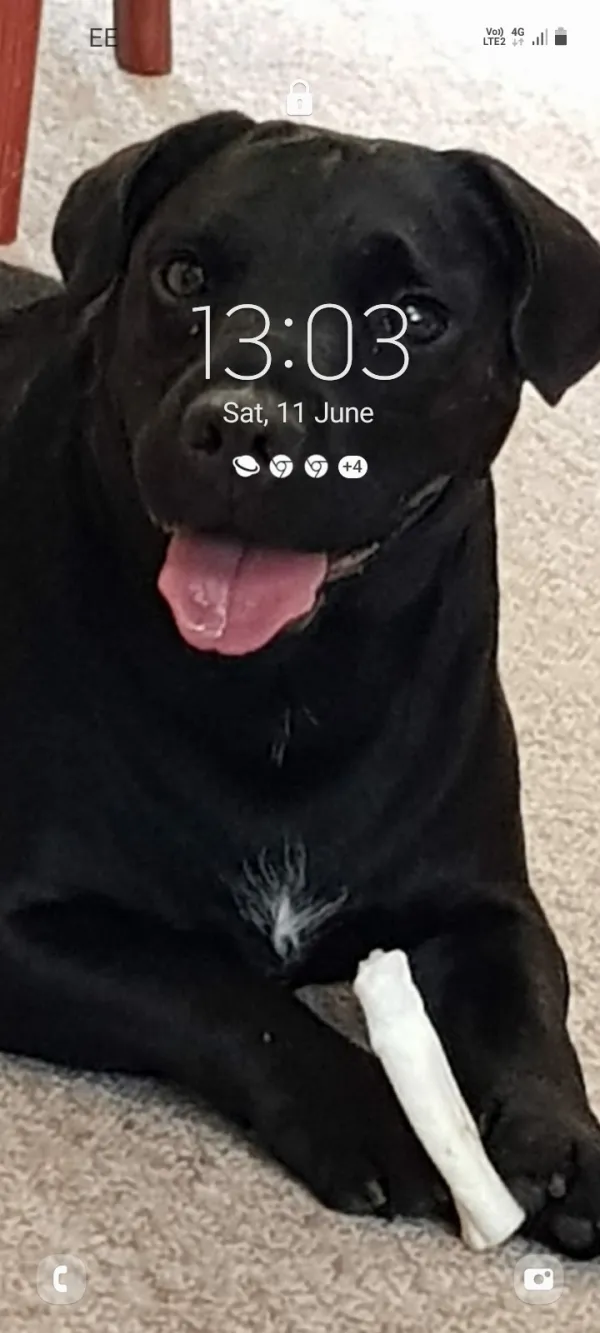Expand the +4 more notifications badge

352,466
